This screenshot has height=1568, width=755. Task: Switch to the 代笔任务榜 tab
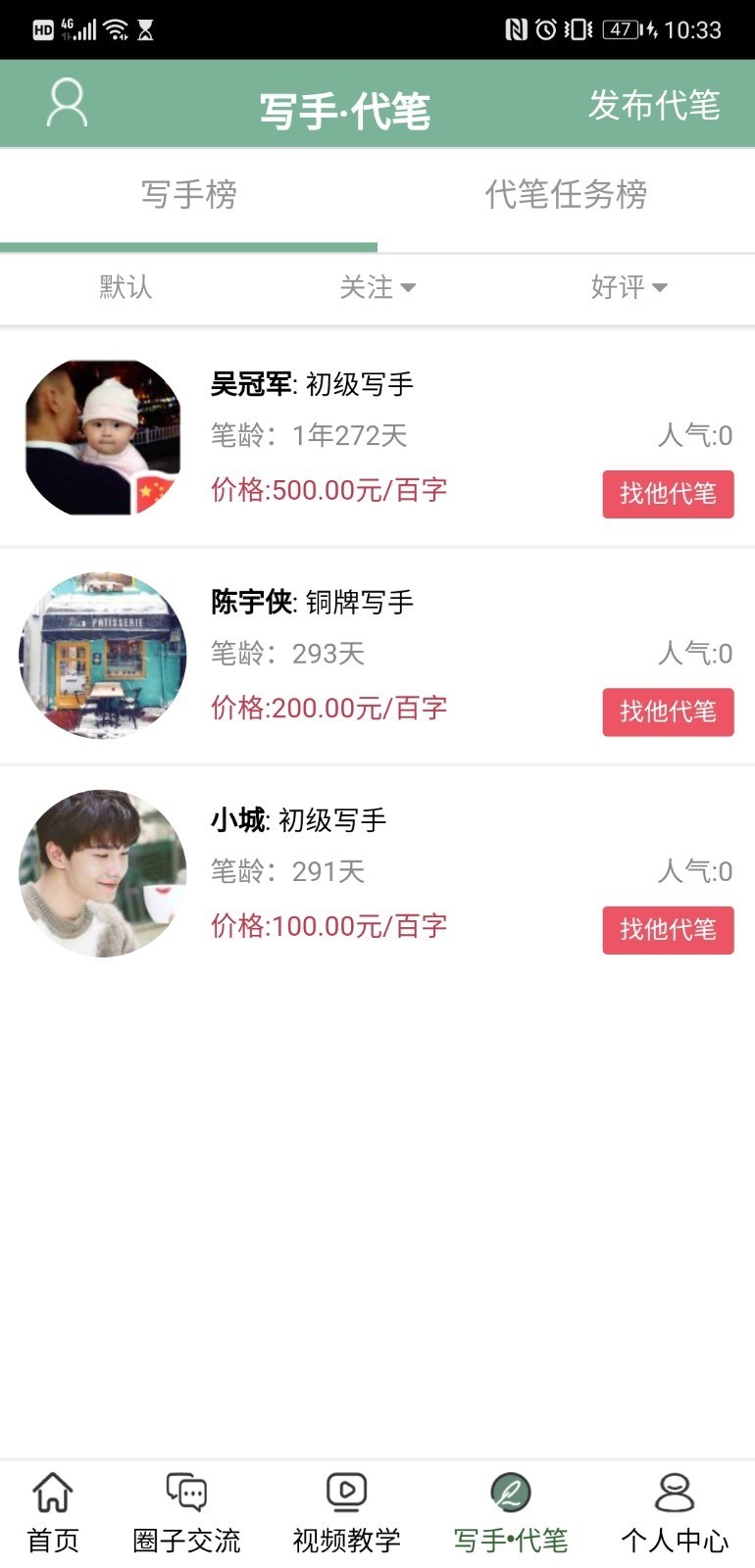click(566, 195)
